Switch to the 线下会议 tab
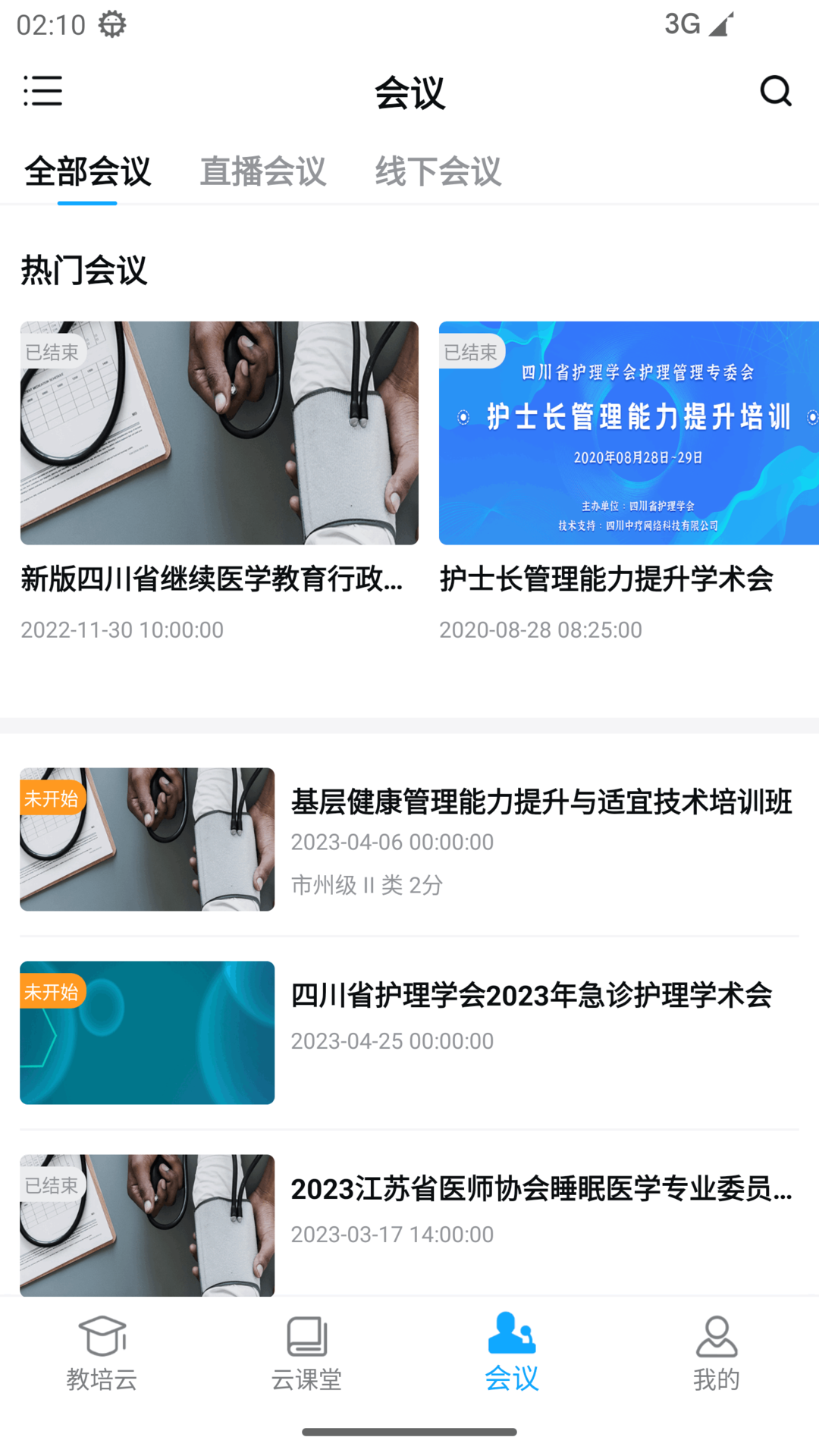The image size is (819, 1456). point(438,171)
